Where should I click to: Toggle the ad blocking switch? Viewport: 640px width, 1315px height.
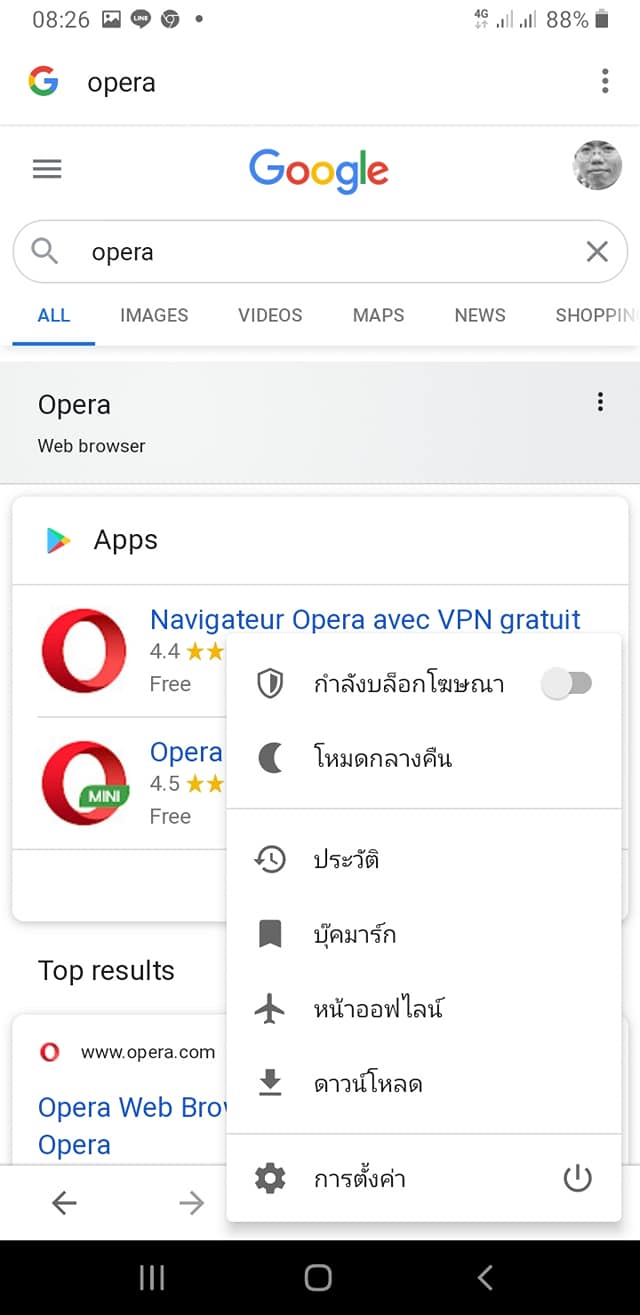tap(567, 684)
